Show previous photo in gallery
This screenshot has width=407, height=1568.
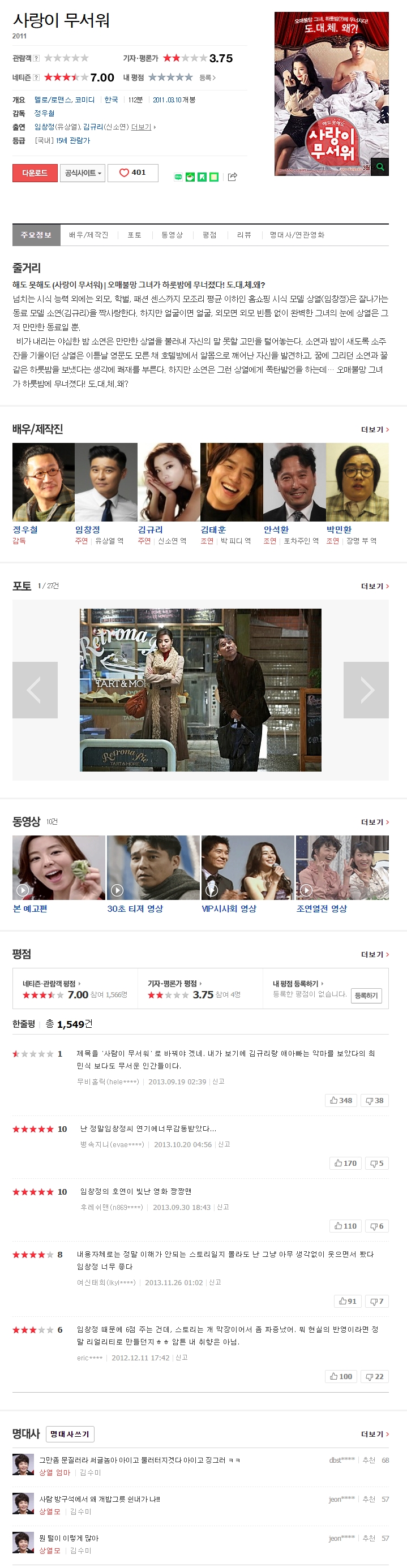35,690
